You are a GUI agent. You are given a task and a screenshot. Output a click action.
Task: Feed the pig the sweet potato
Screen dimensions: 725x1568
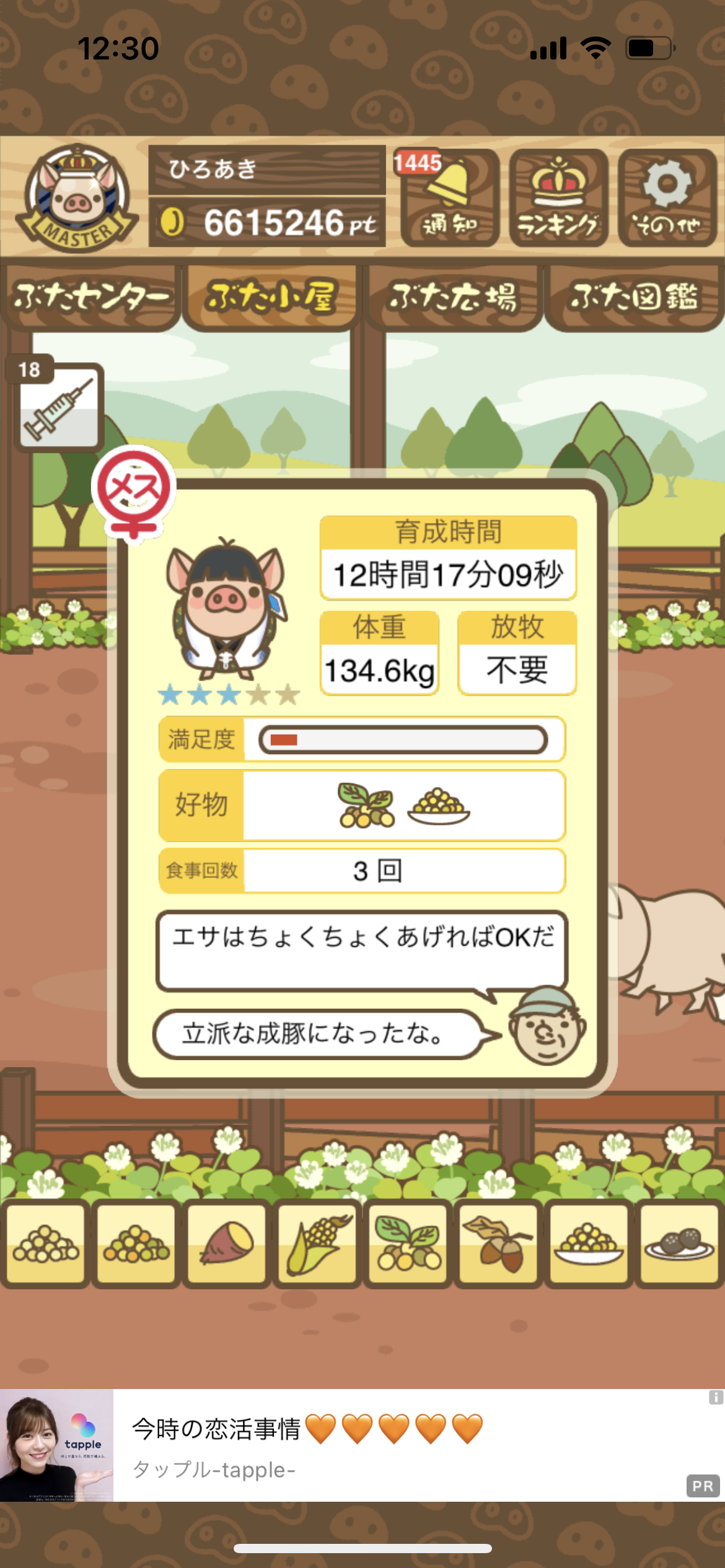227,1243
